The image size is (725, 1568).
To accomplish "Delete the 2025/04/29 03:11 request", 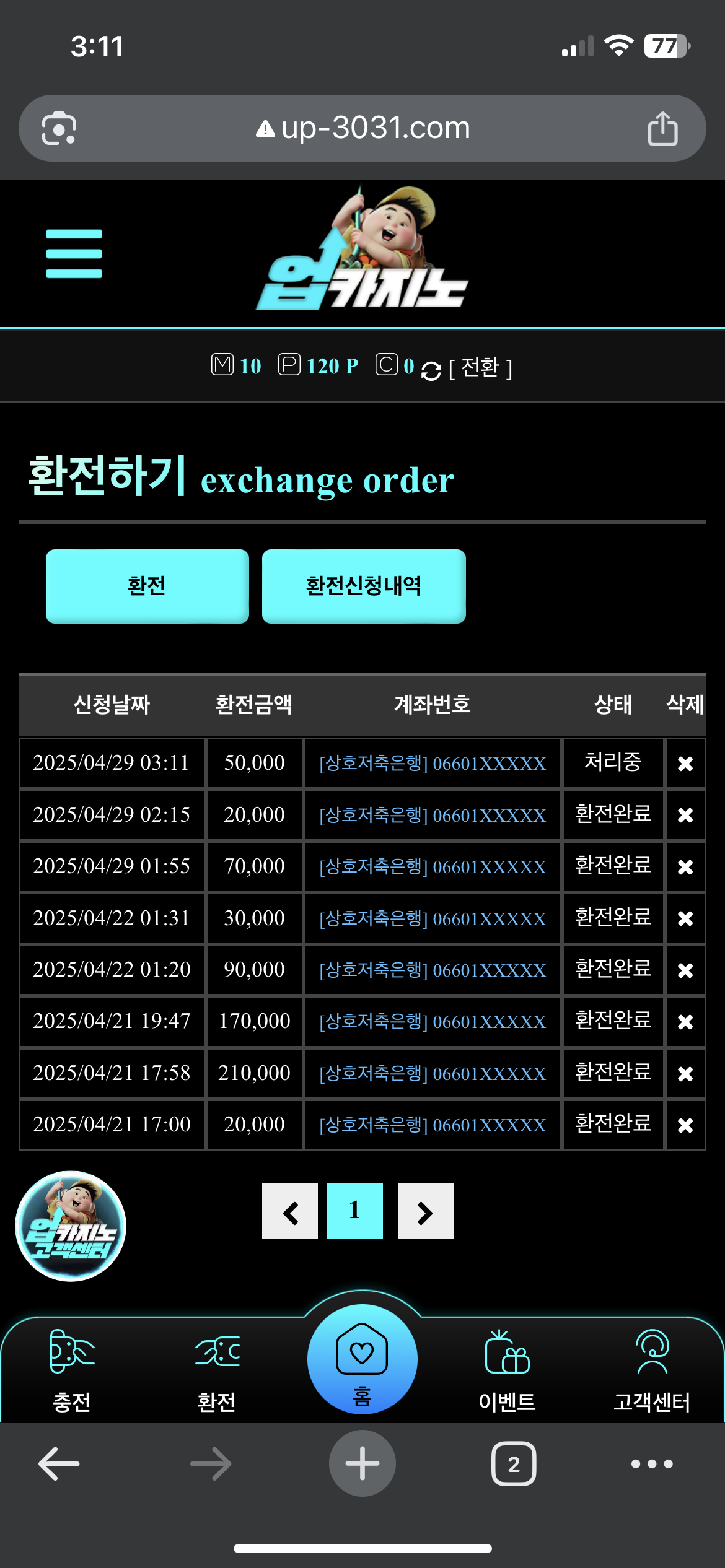I will coord(685,764).
